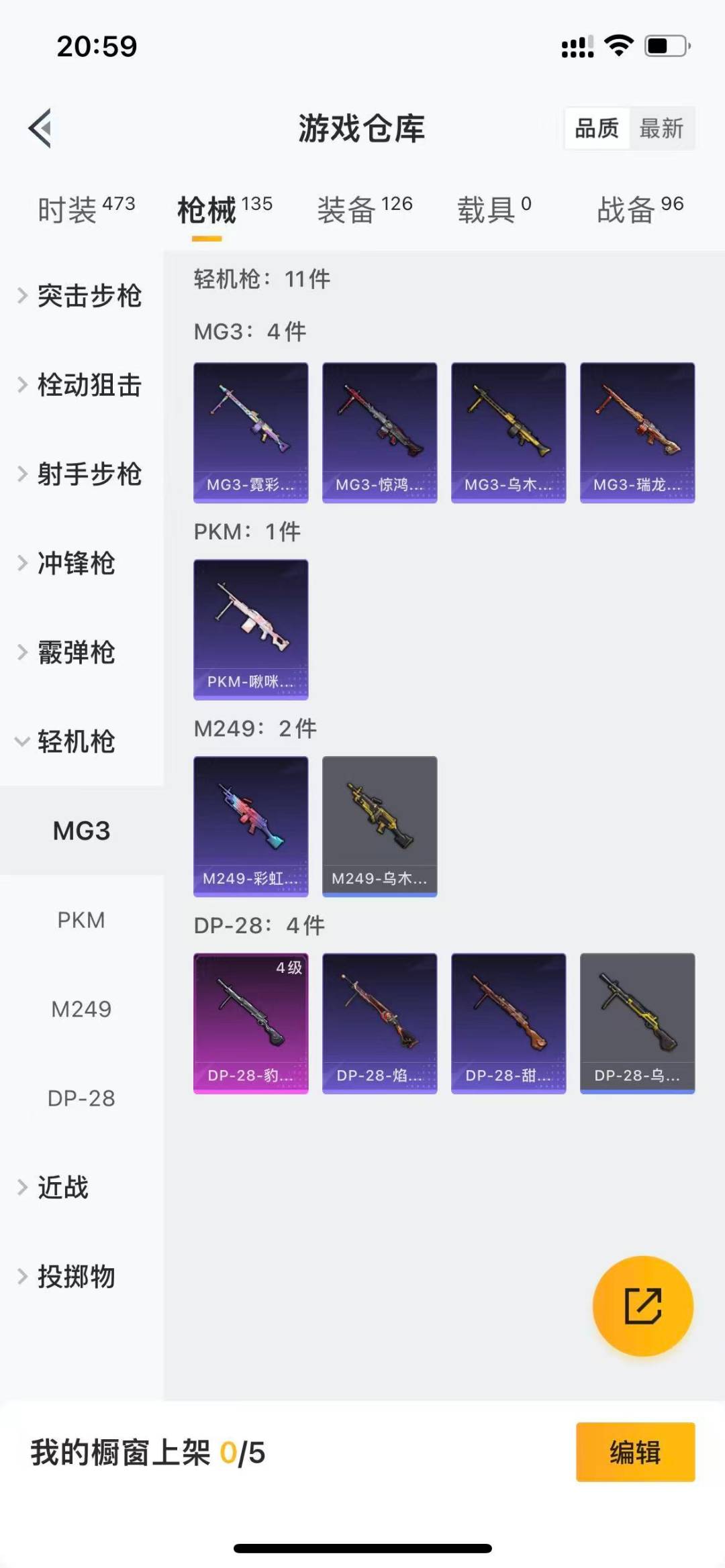Tap the orange share floating button
The image size is (725, 1568).
tap(642, 1306)
